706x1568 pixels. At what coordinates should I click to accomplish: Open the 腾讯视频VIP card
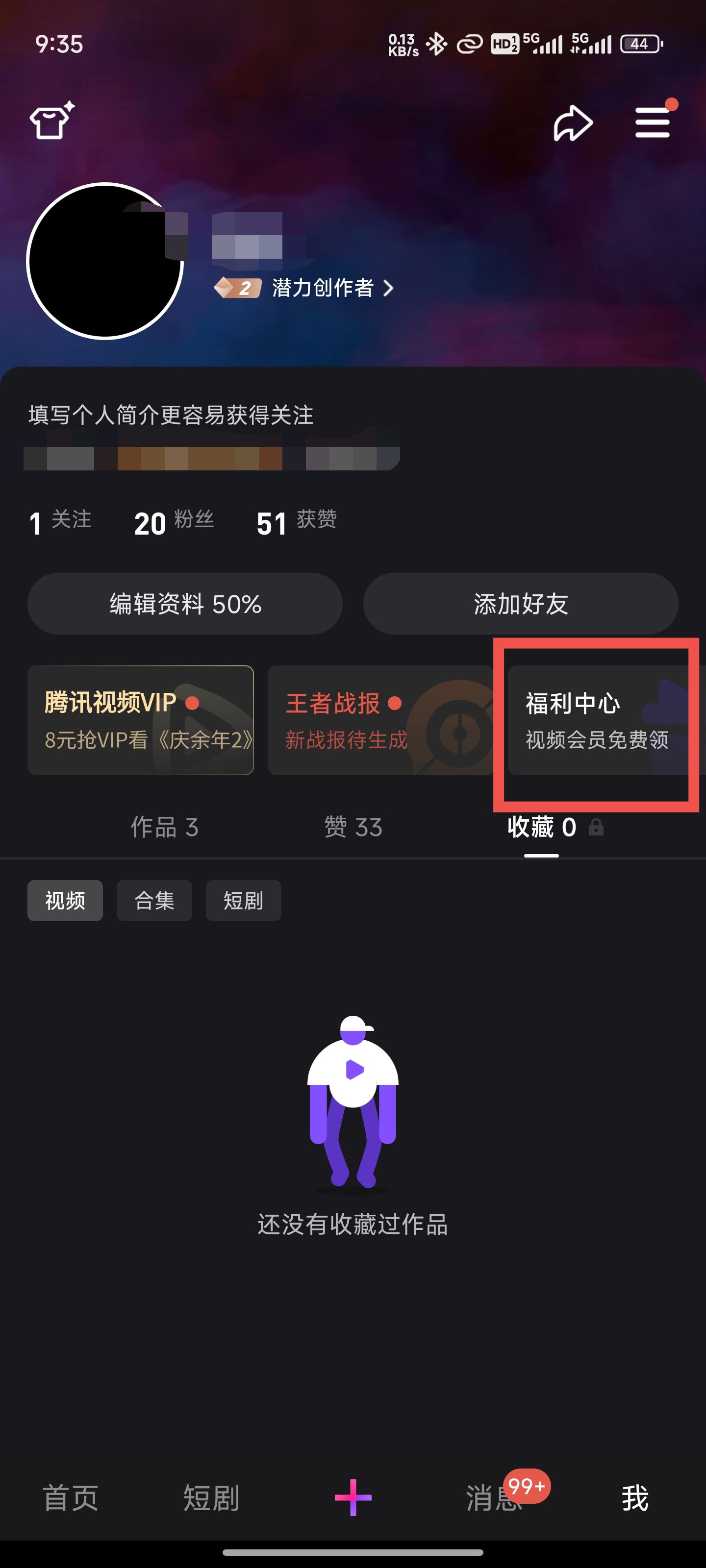[x=141, y=720]
